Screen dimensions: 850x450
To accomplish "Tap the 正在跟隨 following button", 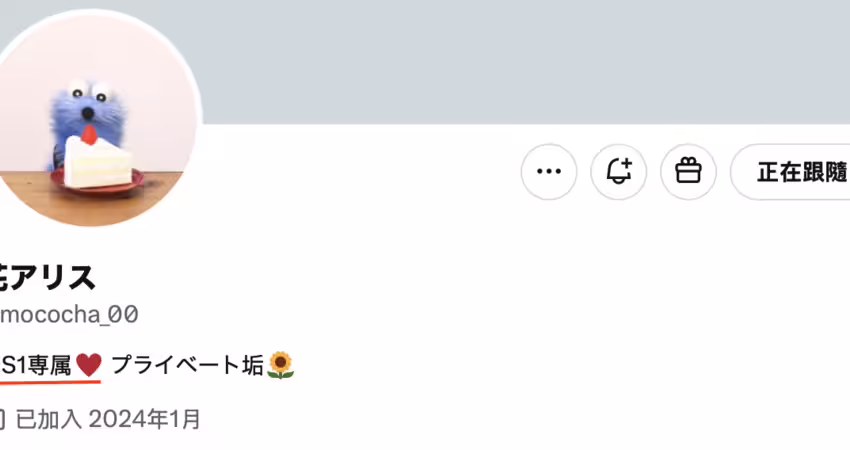I will [795, 172].
